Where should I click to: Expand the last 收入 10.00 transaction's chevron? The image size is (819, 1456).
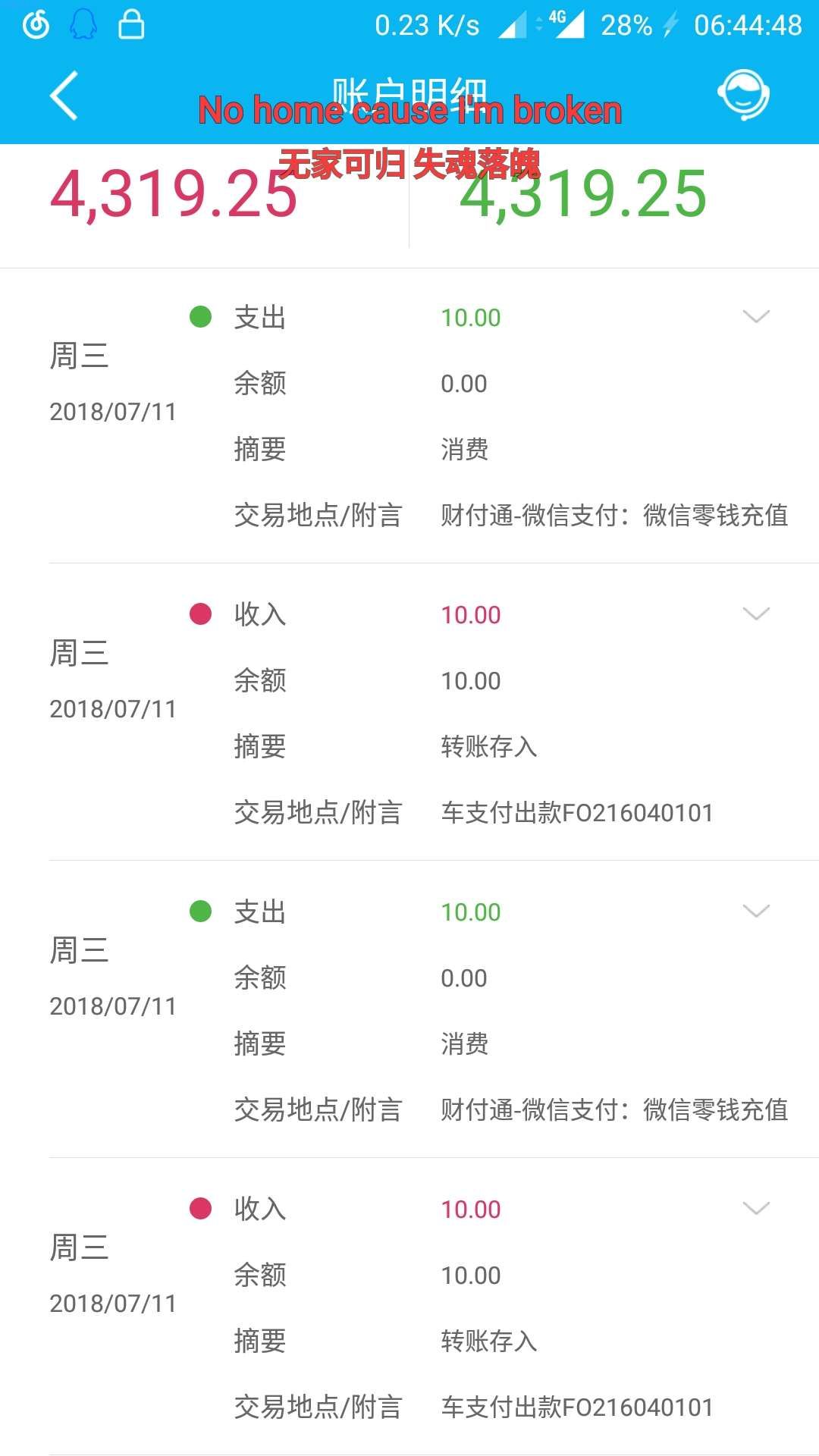[x=756, y=1208]
